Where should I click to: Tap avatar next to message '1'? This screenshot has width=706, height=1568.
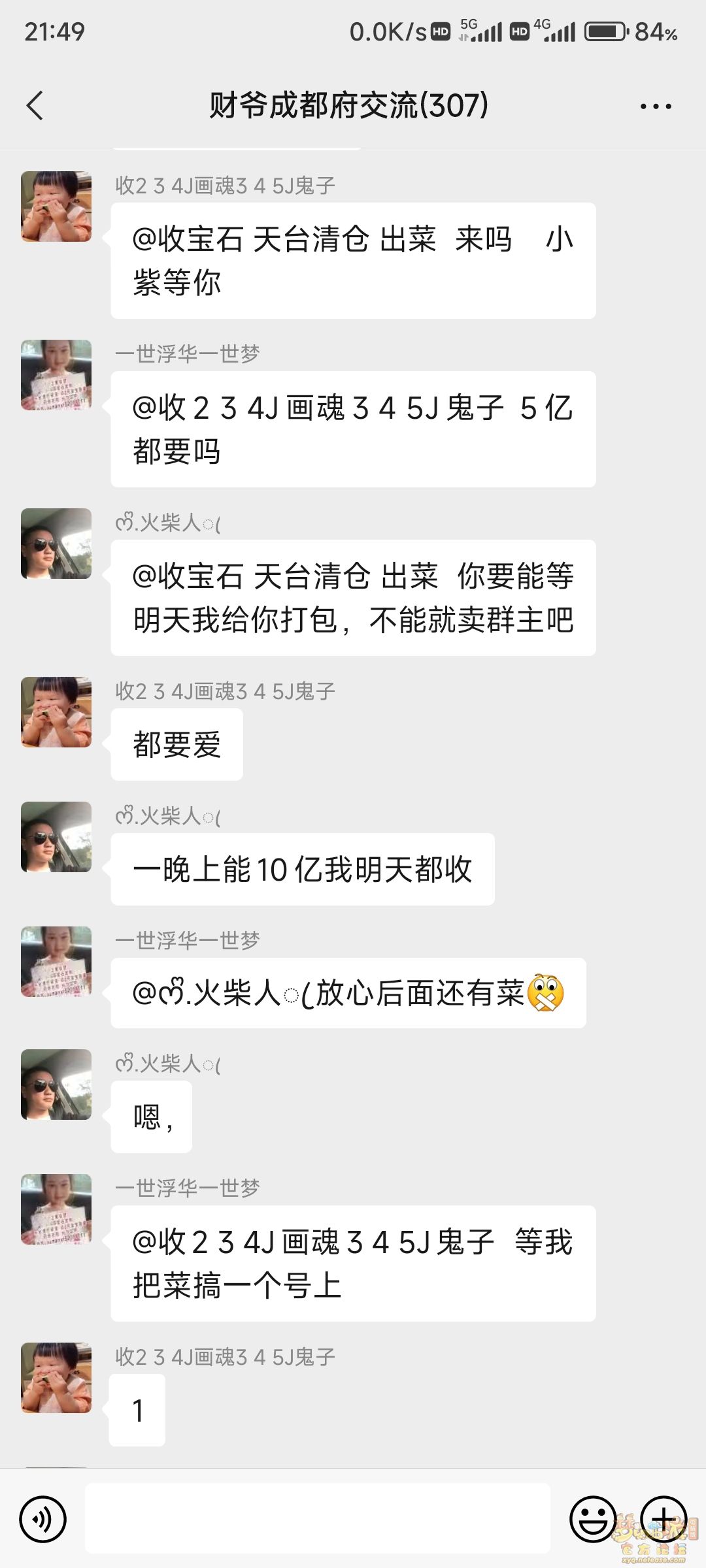coord(56,1378)
